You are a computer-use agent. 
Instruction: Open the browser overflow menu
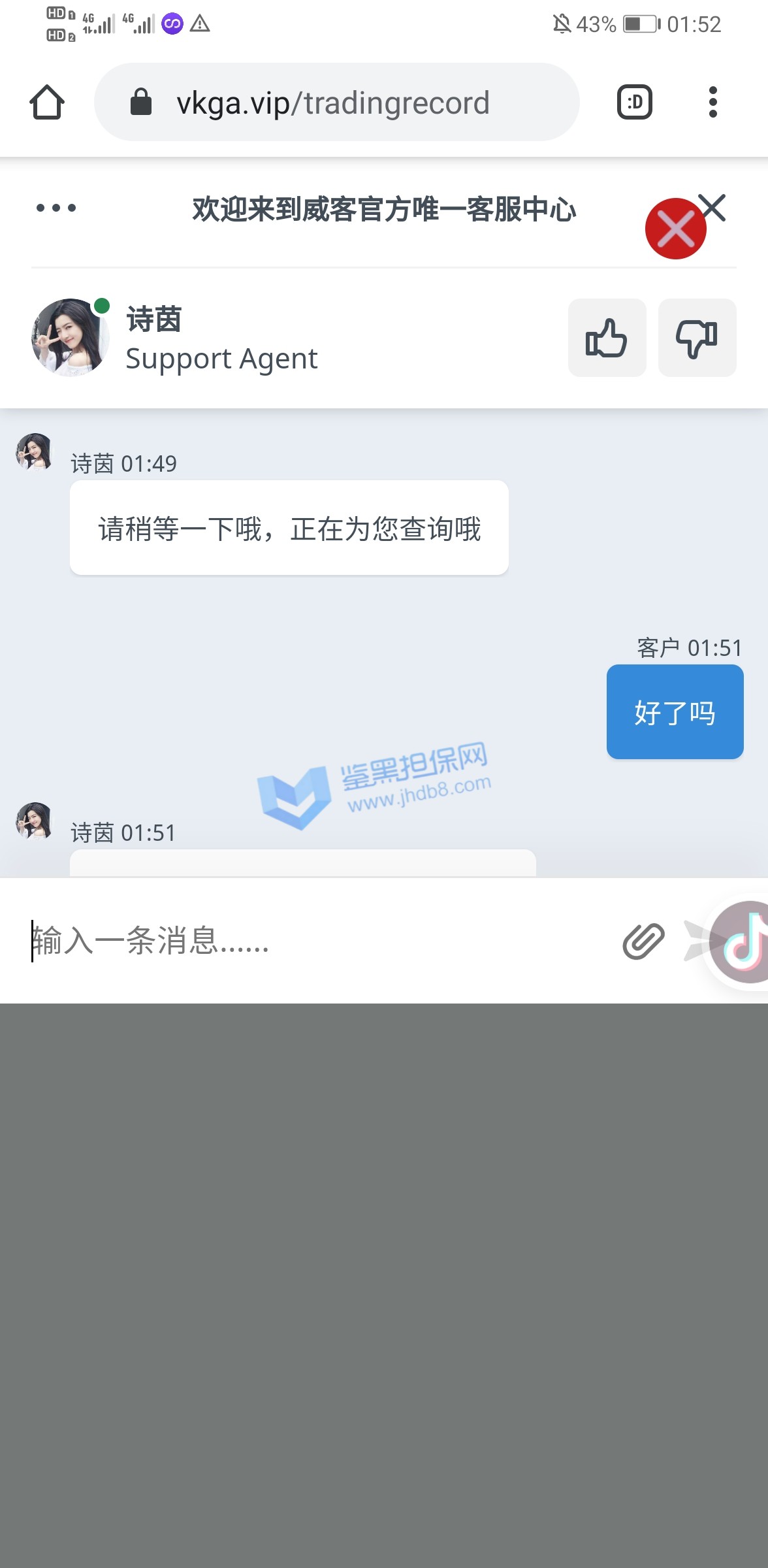[x=712, y=103]
